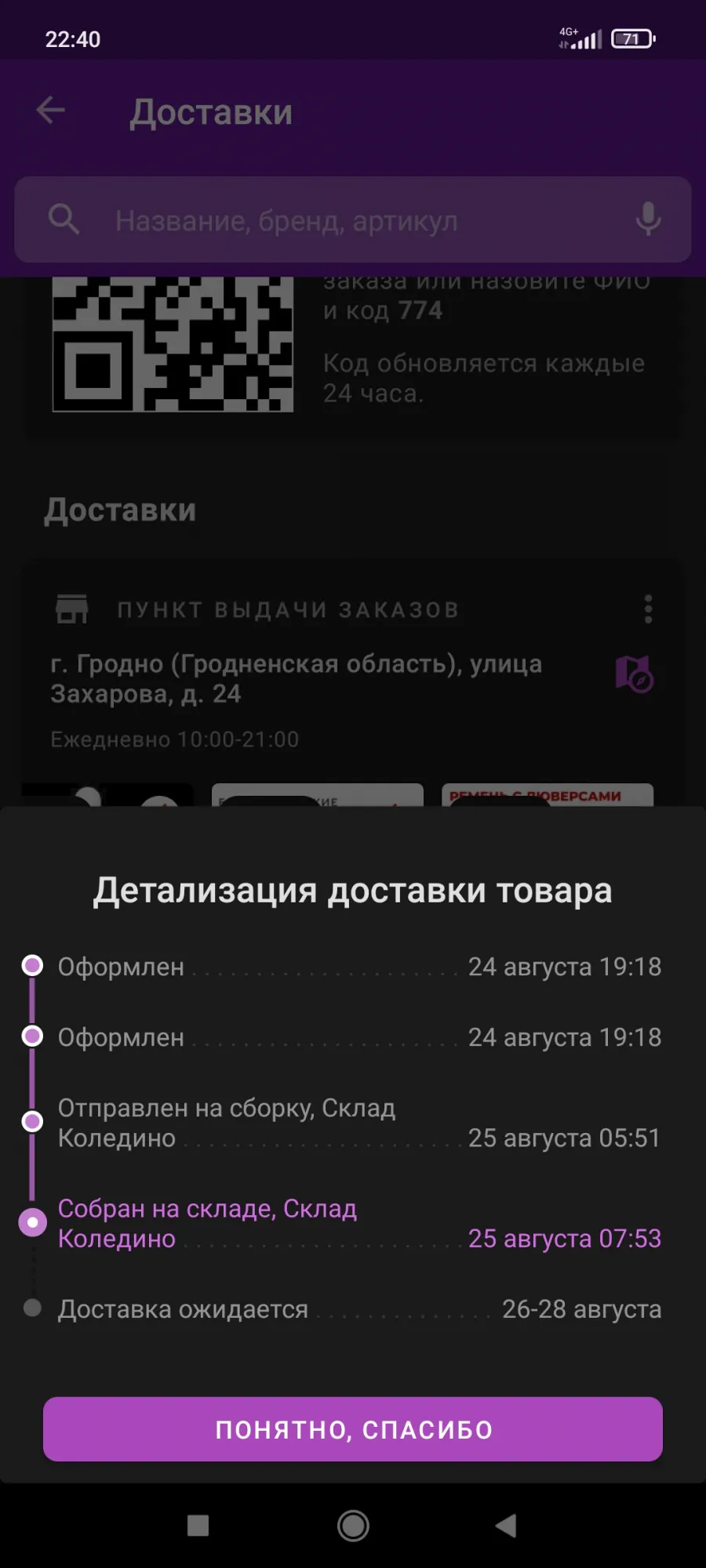The height and width of the screenshot is (1568, 706).
Task: Open the search field 'Название, бренд, артикул'
Action: pos(353,220)
